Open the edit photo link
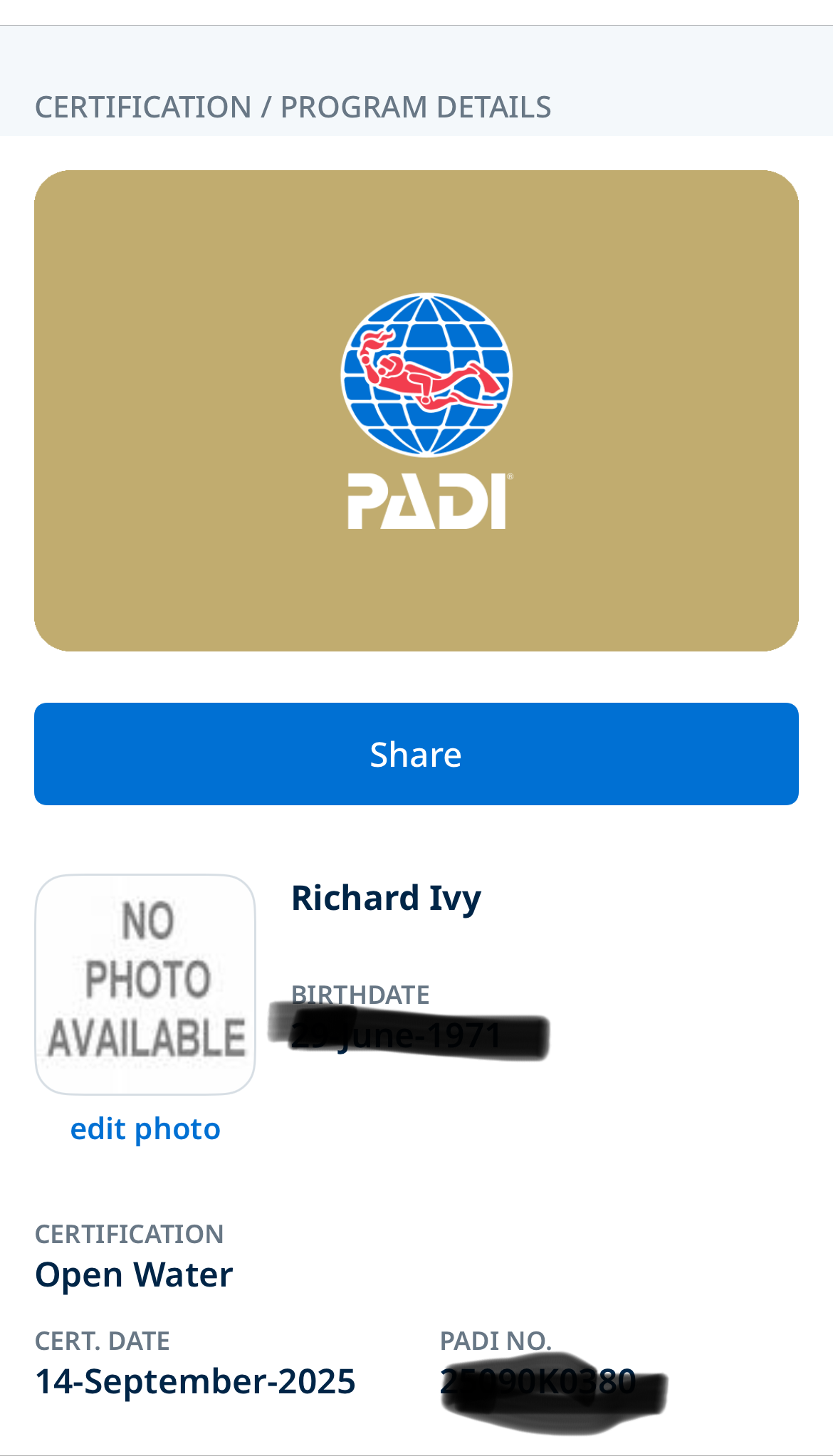 [145, 1129]
